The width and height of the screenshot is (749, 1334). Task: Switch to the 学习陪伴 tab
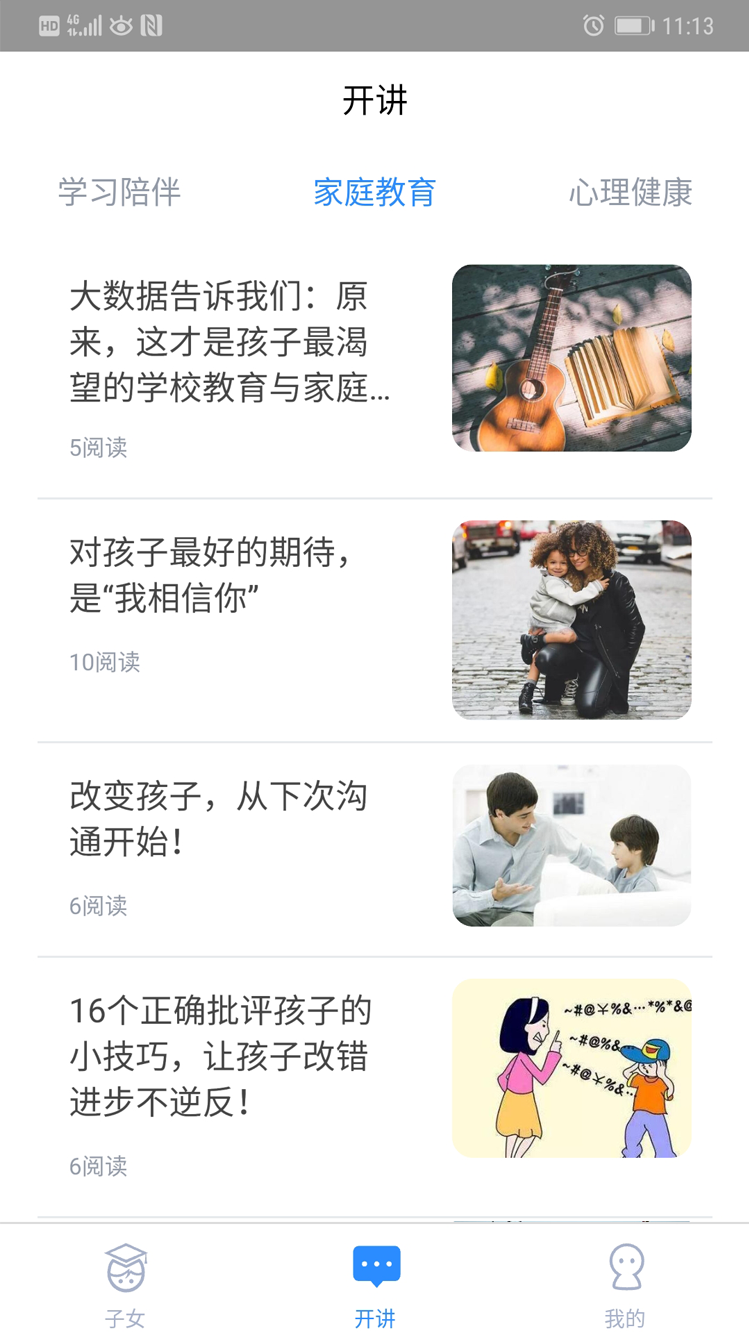[119, 192]
